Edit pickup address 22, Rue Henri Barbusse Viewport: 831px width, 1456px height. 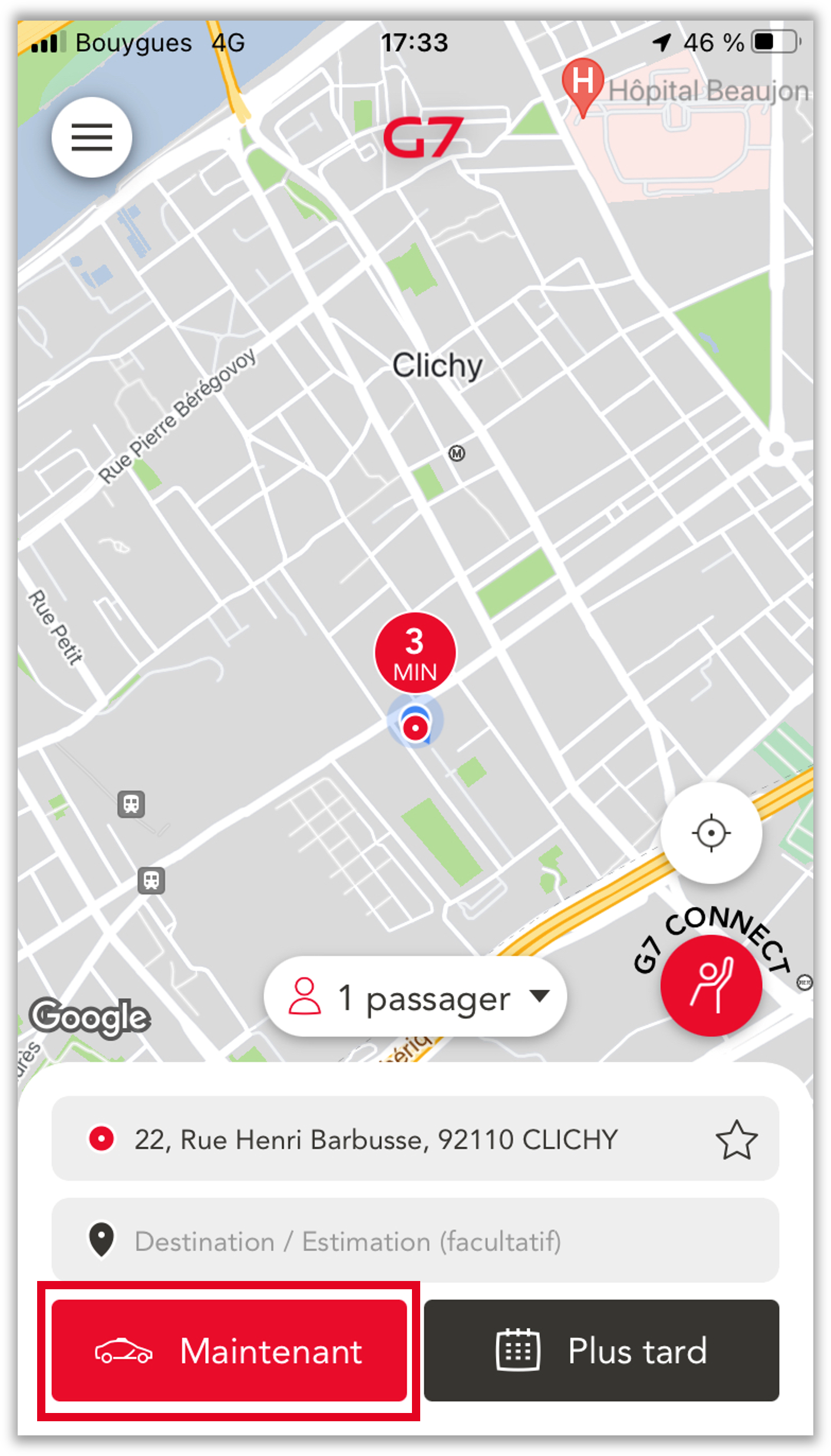pos(376,1139)
